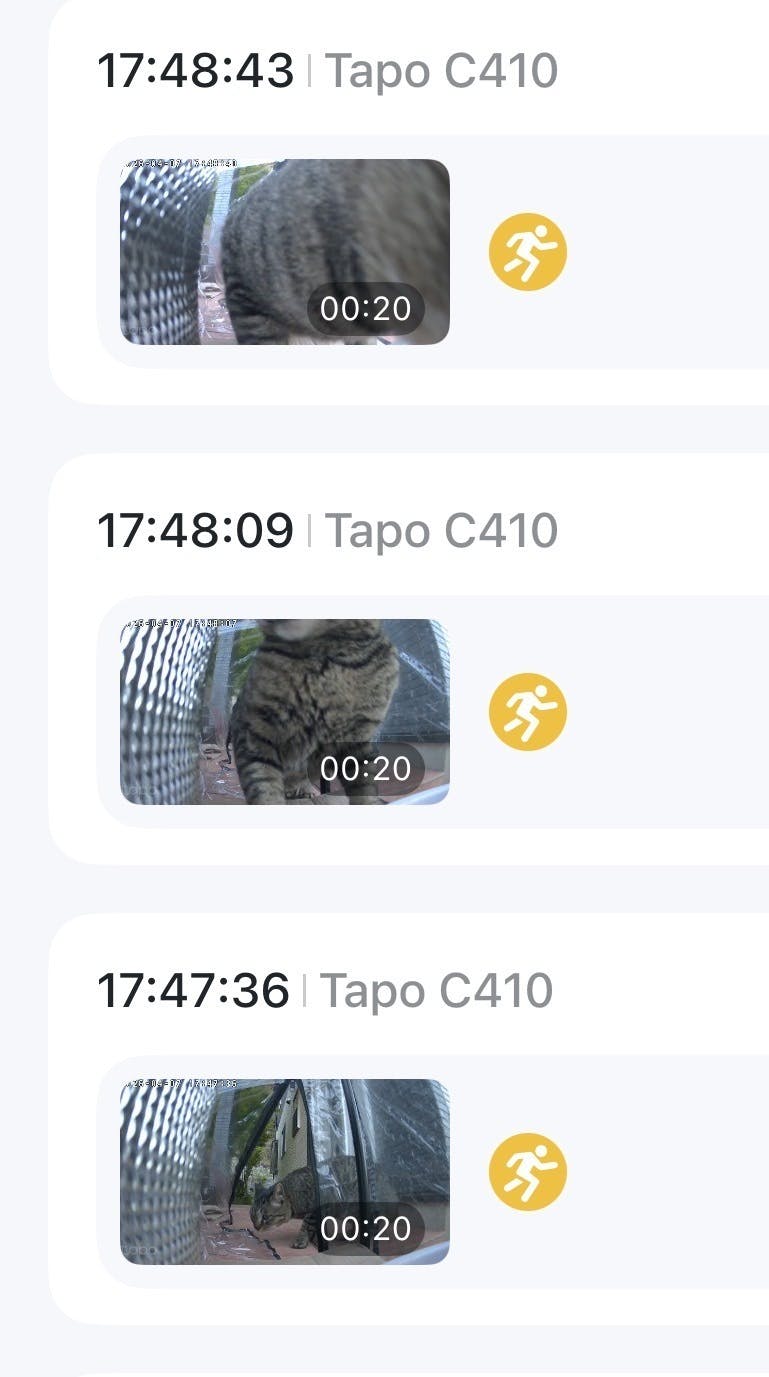
Task: Open the 17:48:09 recording thumbnail
Action: pos(284,712)
